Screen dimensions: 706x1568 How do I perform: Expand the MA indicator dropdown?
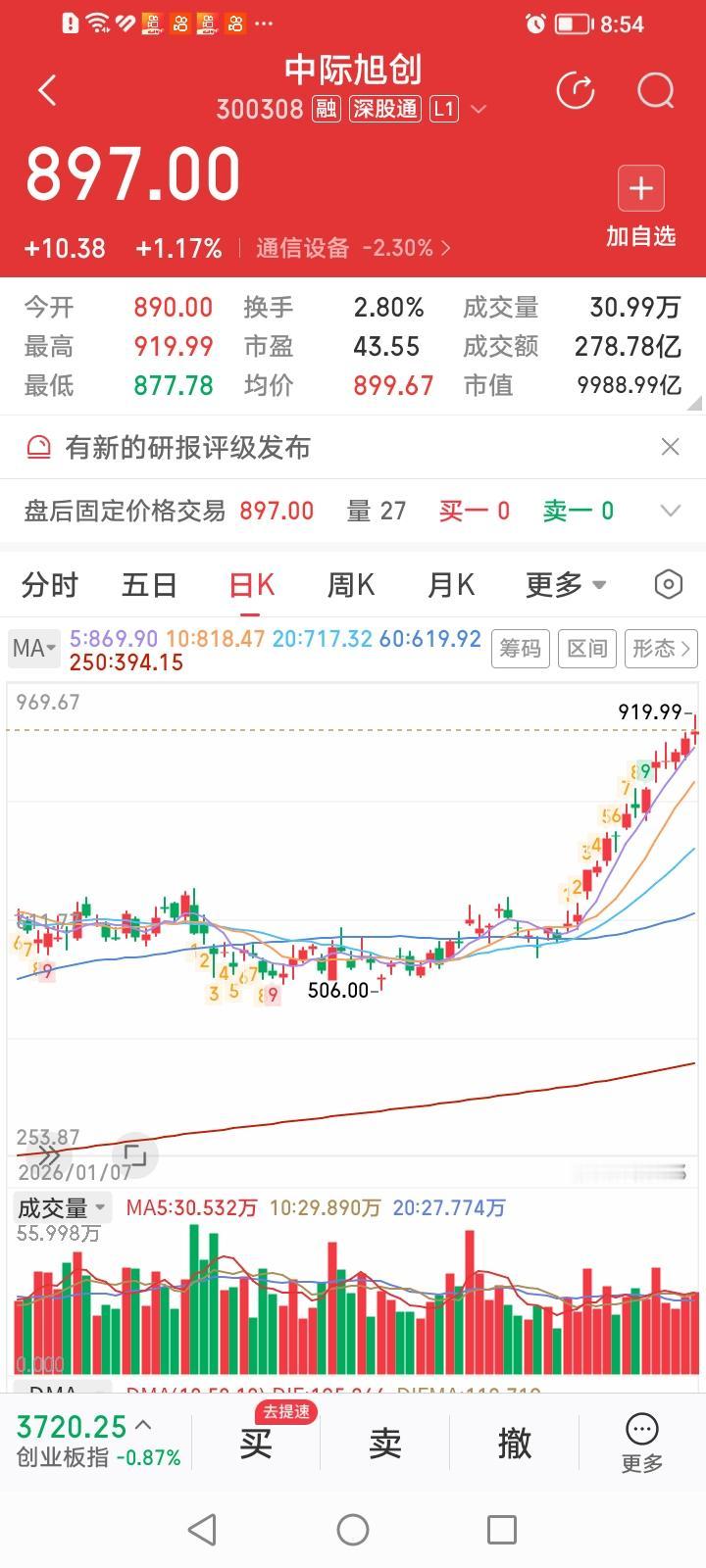(33, 648)
